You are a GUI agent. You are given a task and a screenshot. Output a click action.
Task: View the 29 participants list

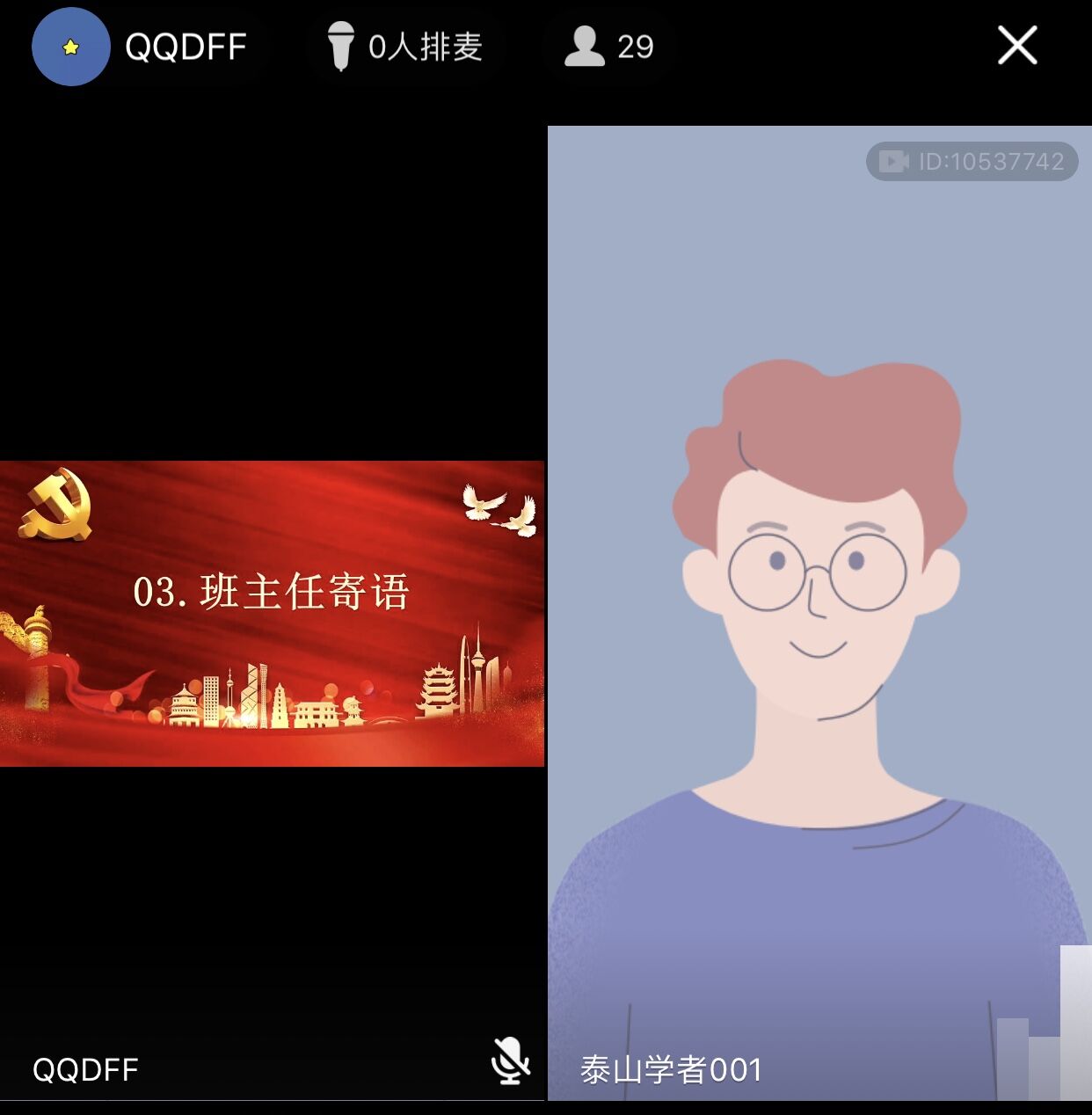[609, 47]
